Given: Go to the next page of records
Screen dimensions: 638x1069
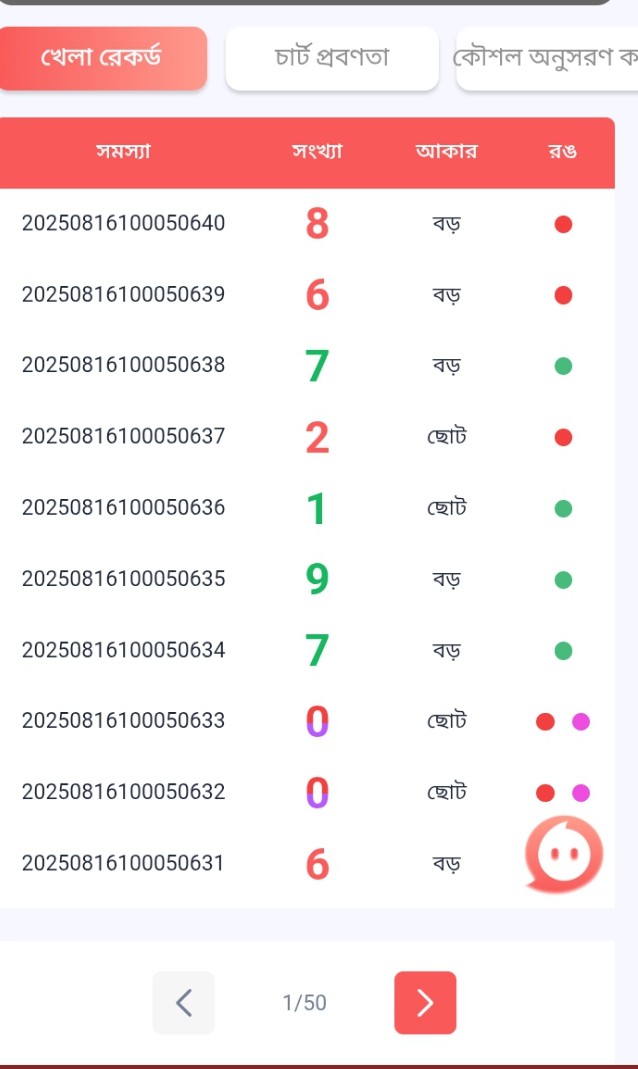Looking at the screenshot, I should coord(425,1002).
